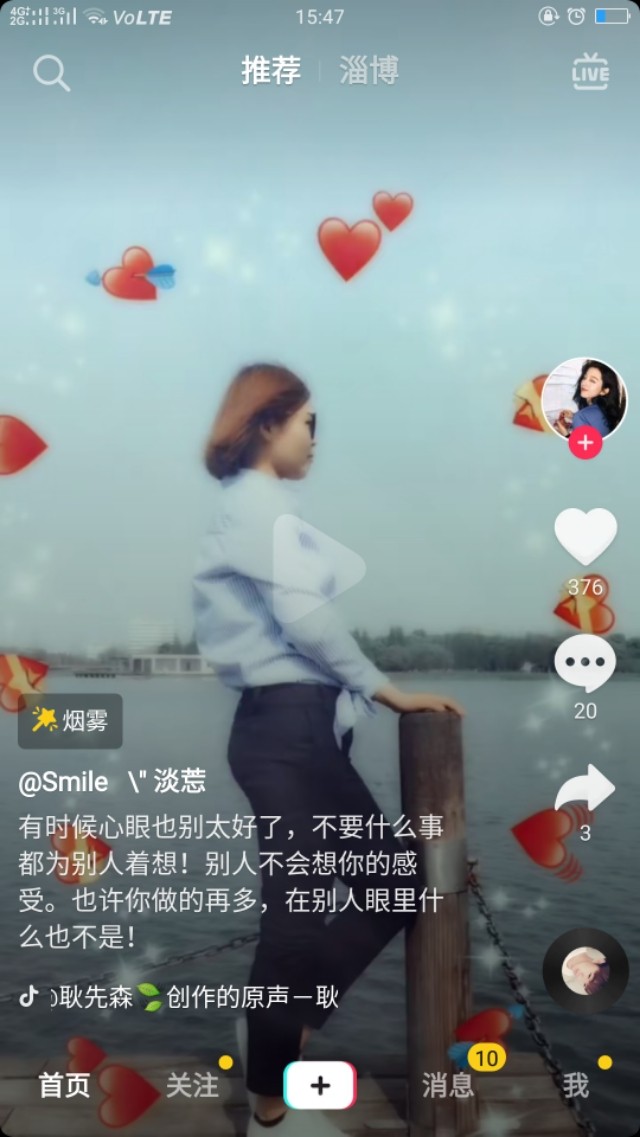
Task: Open the comments bubble
Action: [585, 663]
